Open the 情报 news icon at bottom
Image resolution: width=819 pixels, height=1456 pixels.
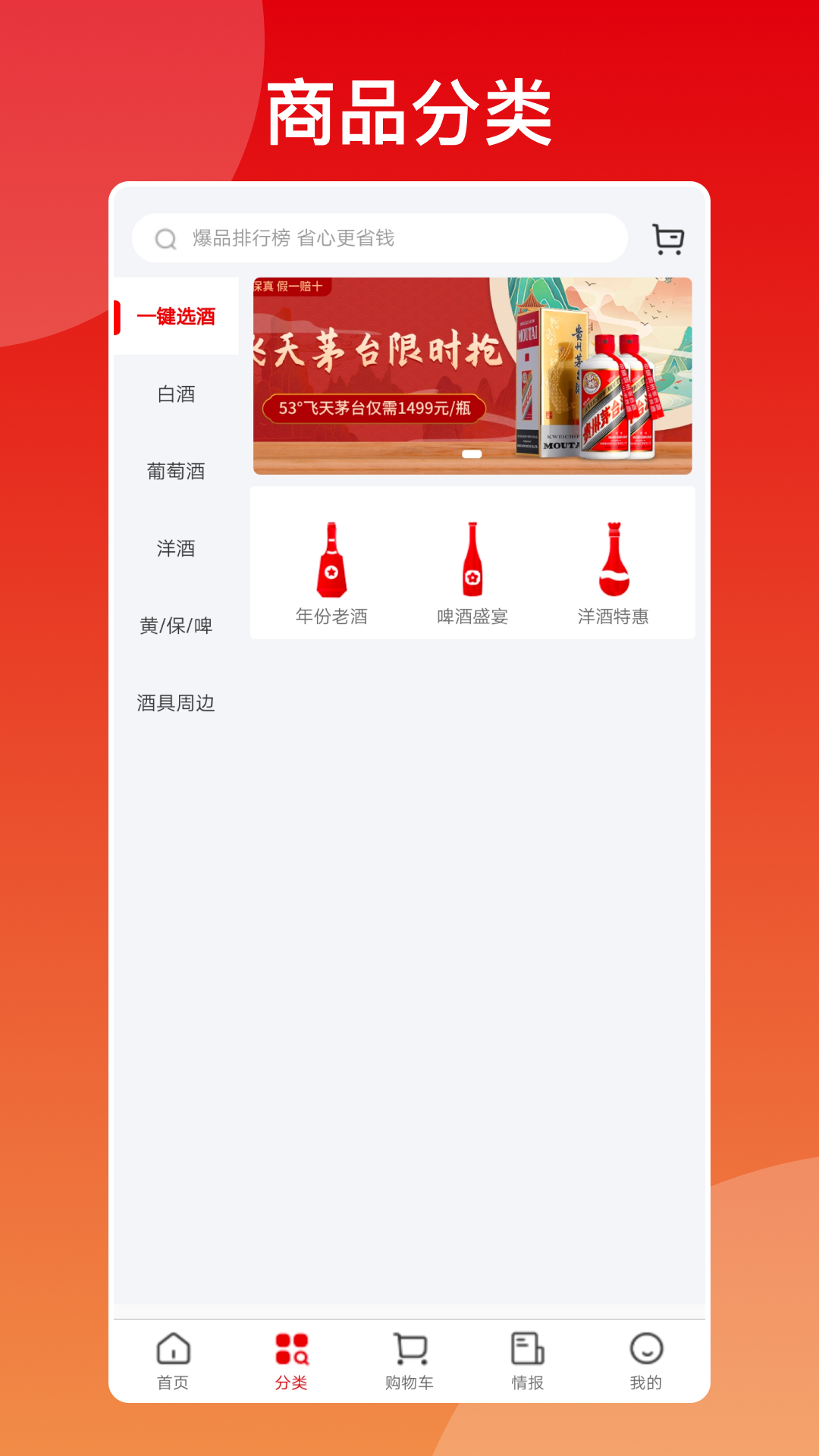coord(527,1357)
